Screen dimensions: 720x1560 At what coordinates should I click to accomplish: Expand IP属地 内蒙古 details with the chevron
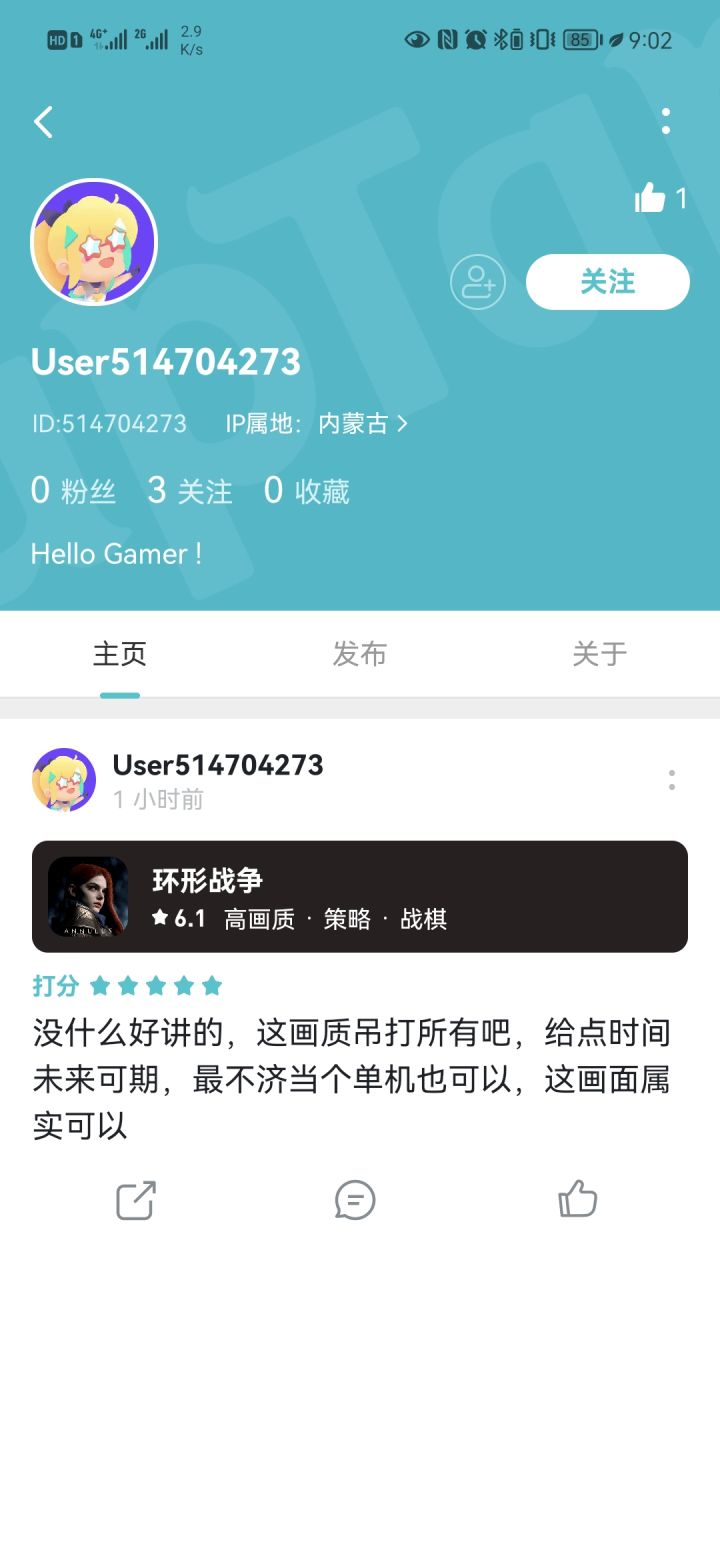point(403,424)
